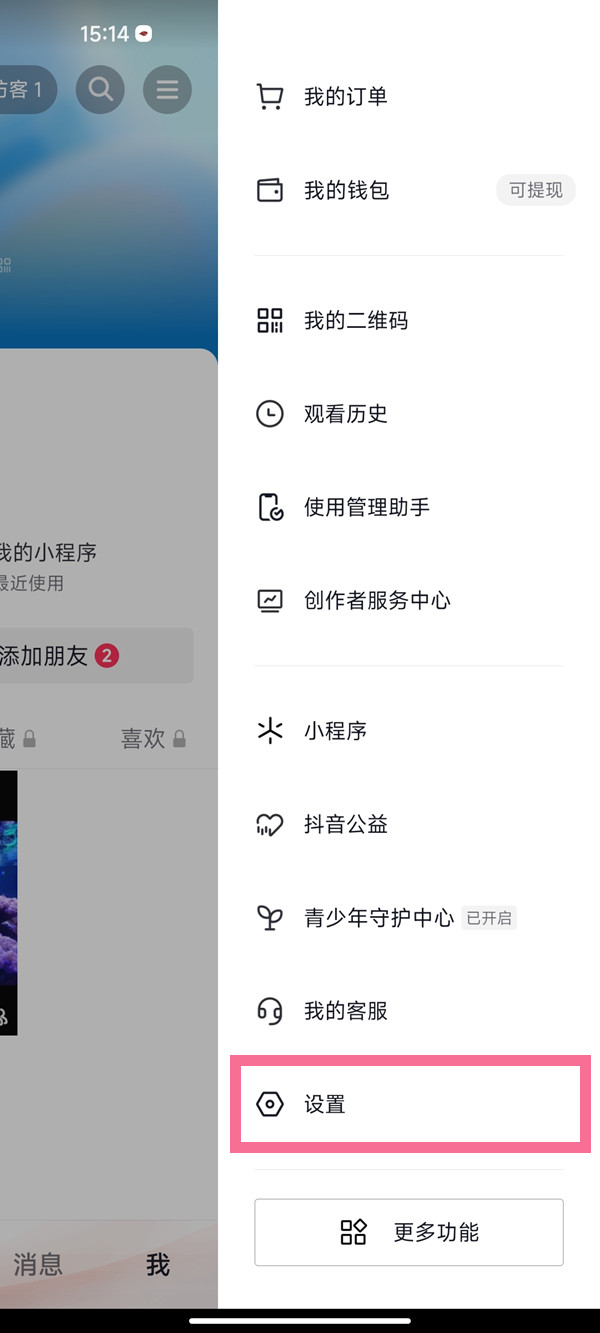Open 抖音公益 (Douyin Charity)
This screenshot has height=1333, width=600.
345,824
